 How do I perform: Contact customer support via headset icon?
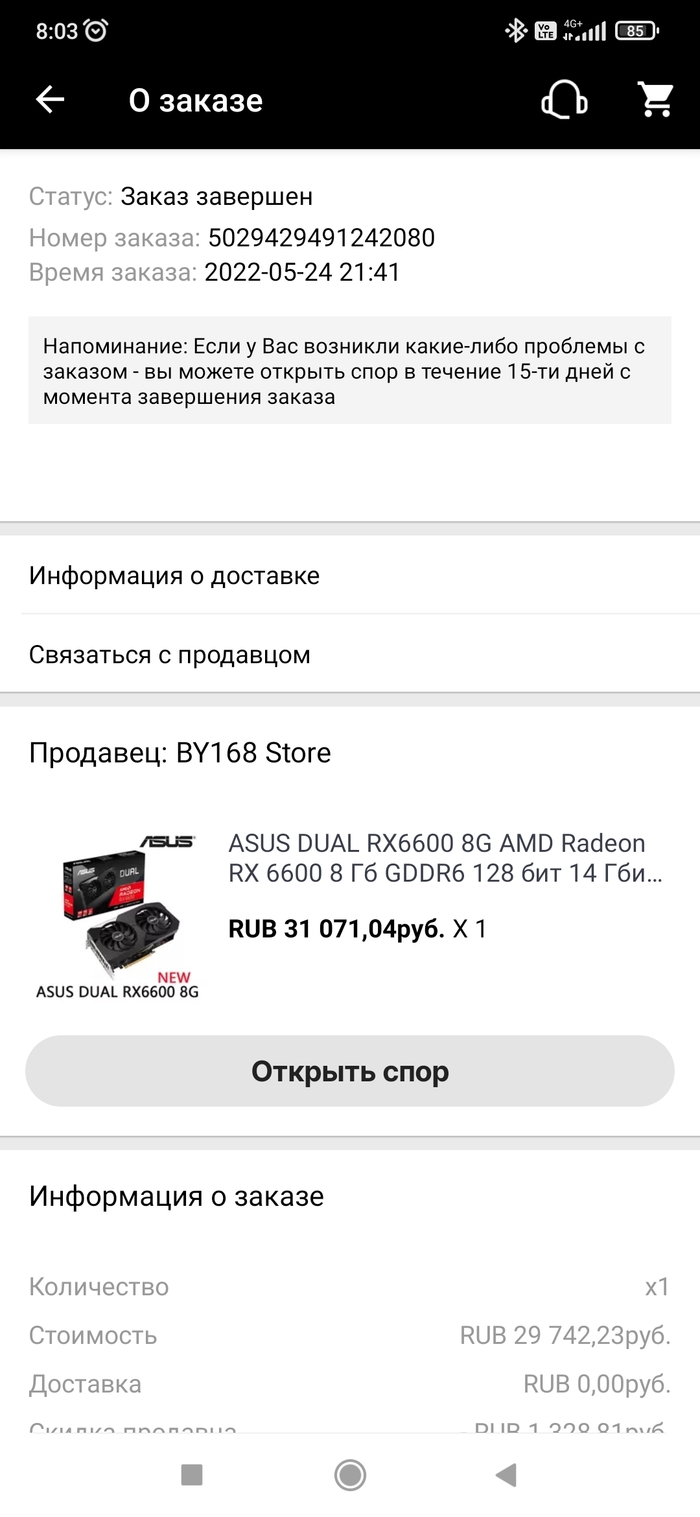point(564,100)
